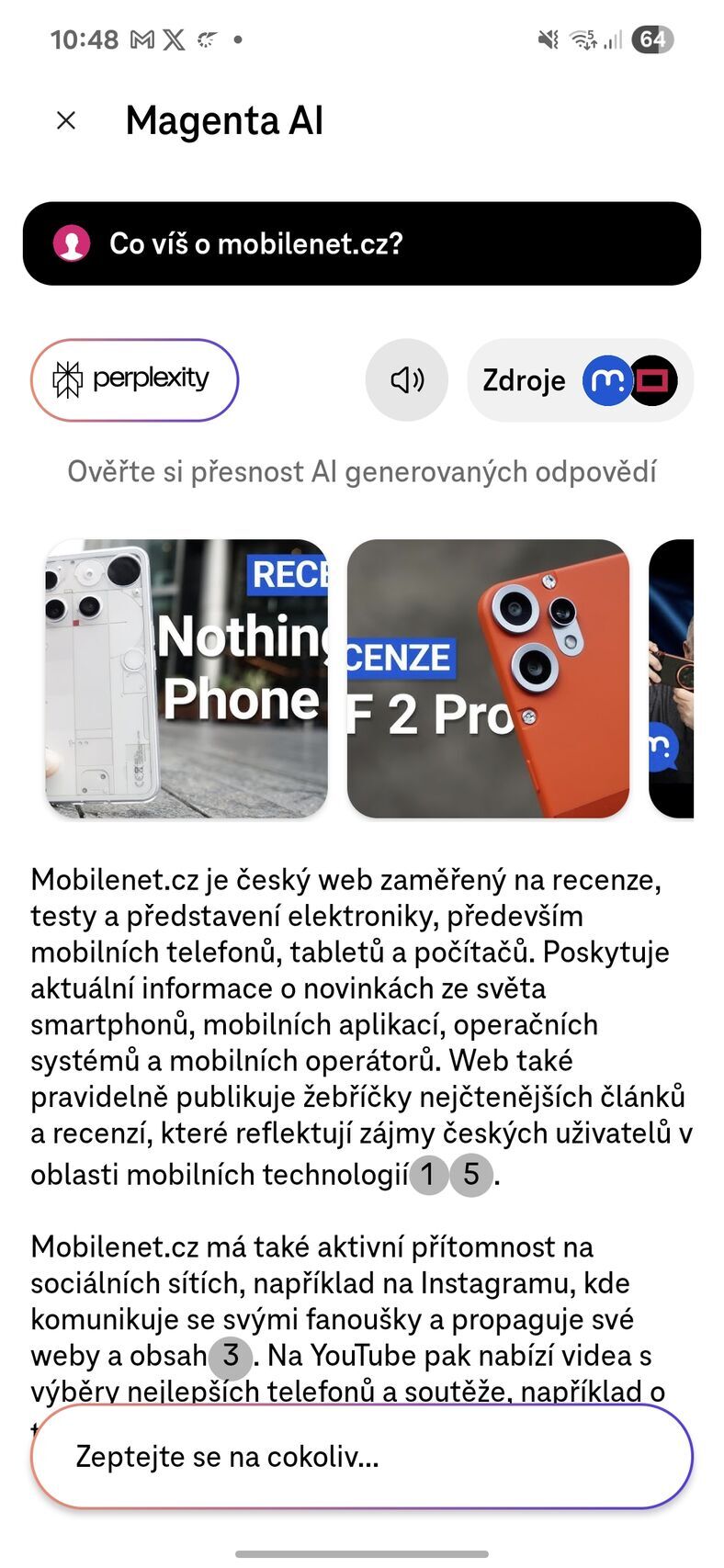Tap the speaker icon to hear the answer
Screen dimensions: 724x1568
click(x=406, y=379)
